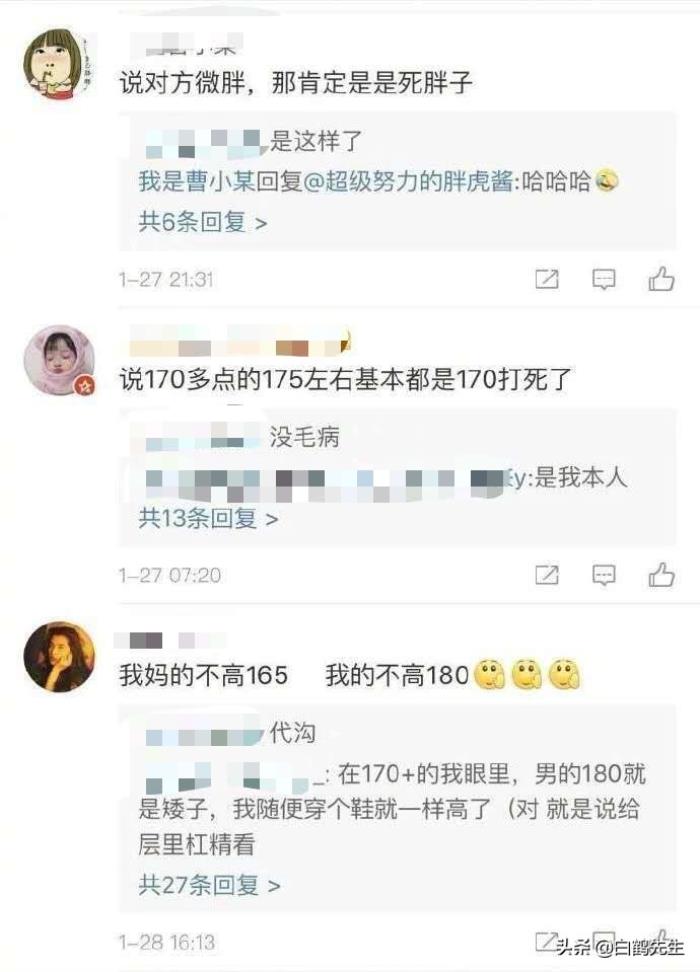Image resolution: width=700 pixels, height=972 pixels.
Task: Open avatar of the 170打死了 commenter
Action: (x=59, y=359)
